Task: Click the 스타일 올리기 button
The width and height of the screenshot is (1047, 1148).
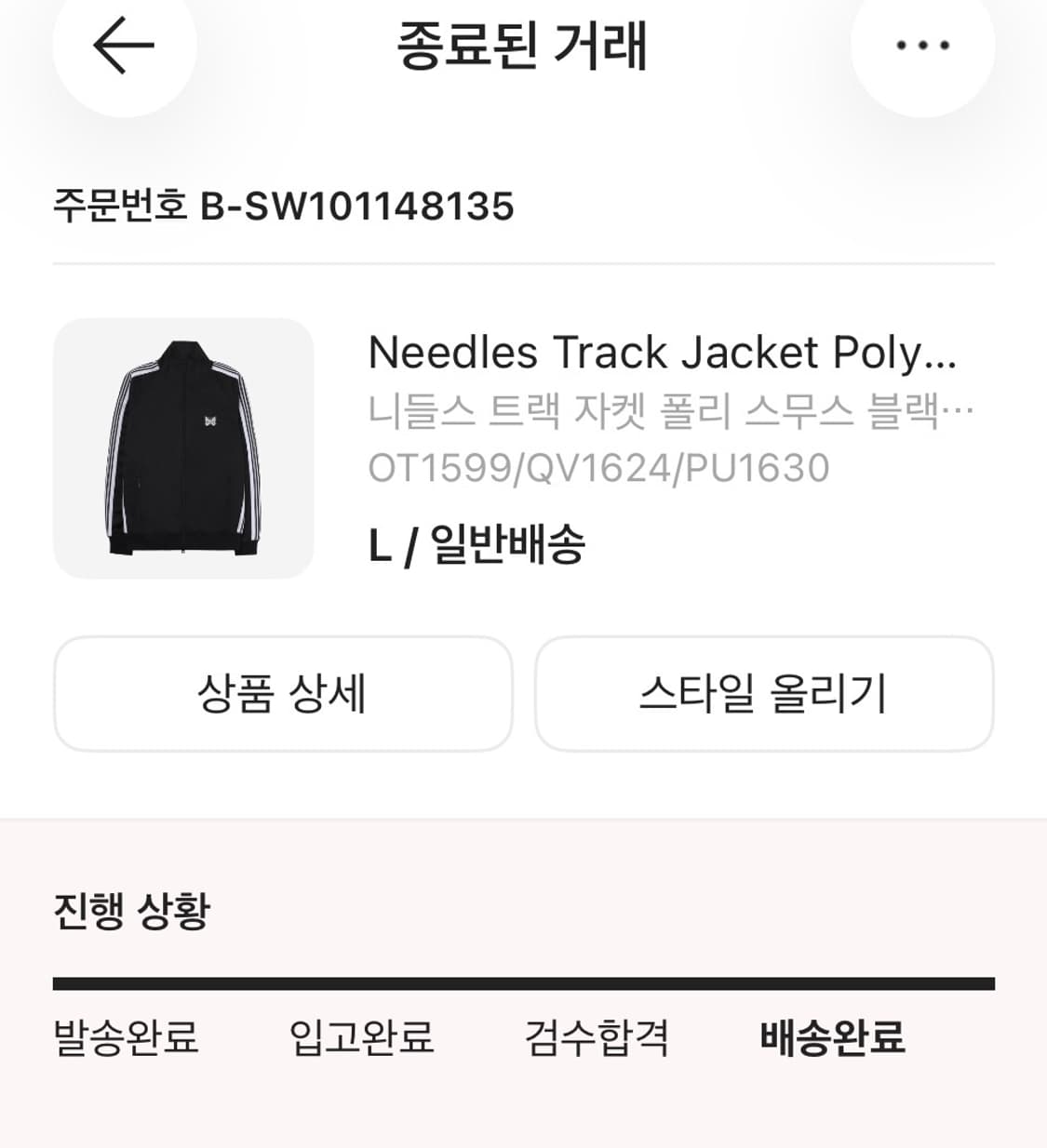Action: click(765, 692)
